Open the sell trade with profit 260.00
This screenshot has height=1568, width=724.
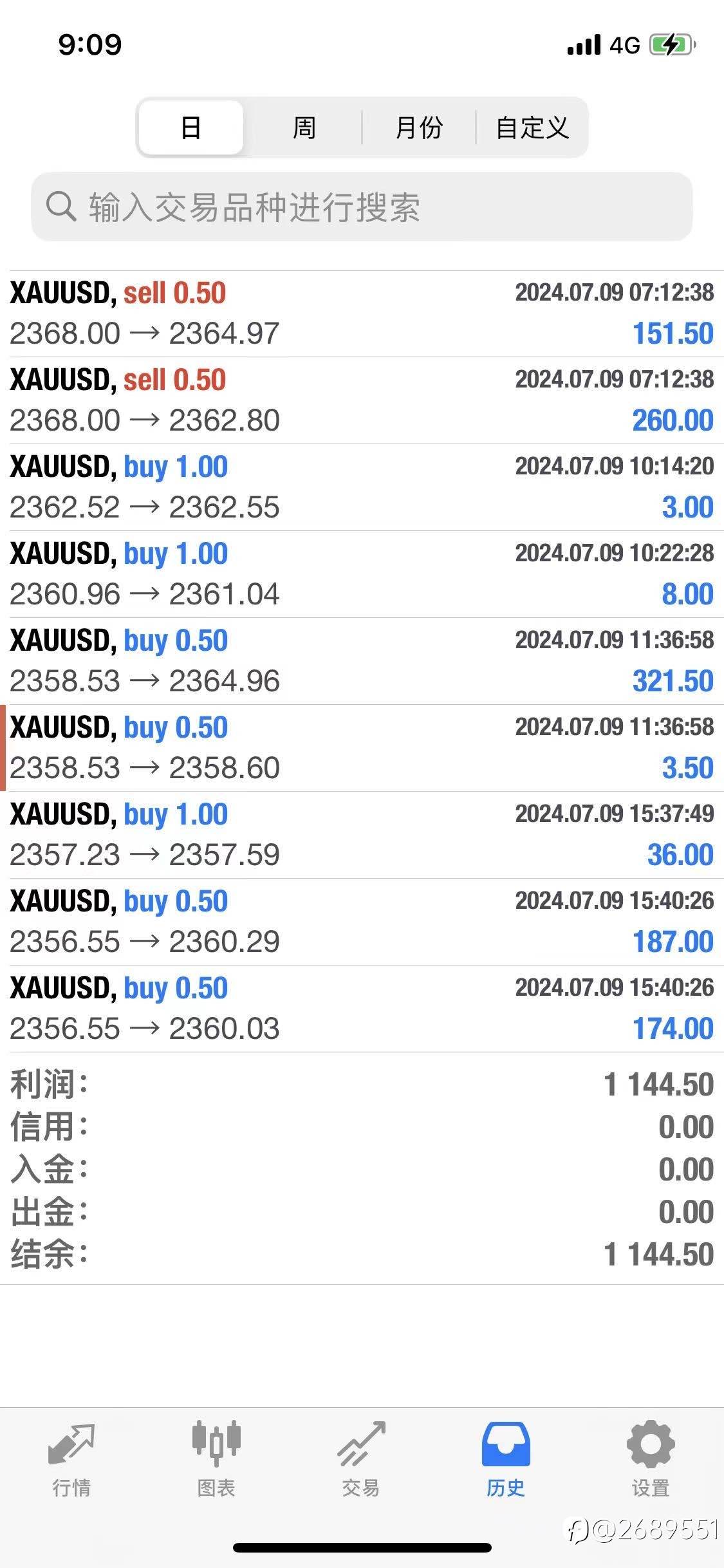point(362,401)
